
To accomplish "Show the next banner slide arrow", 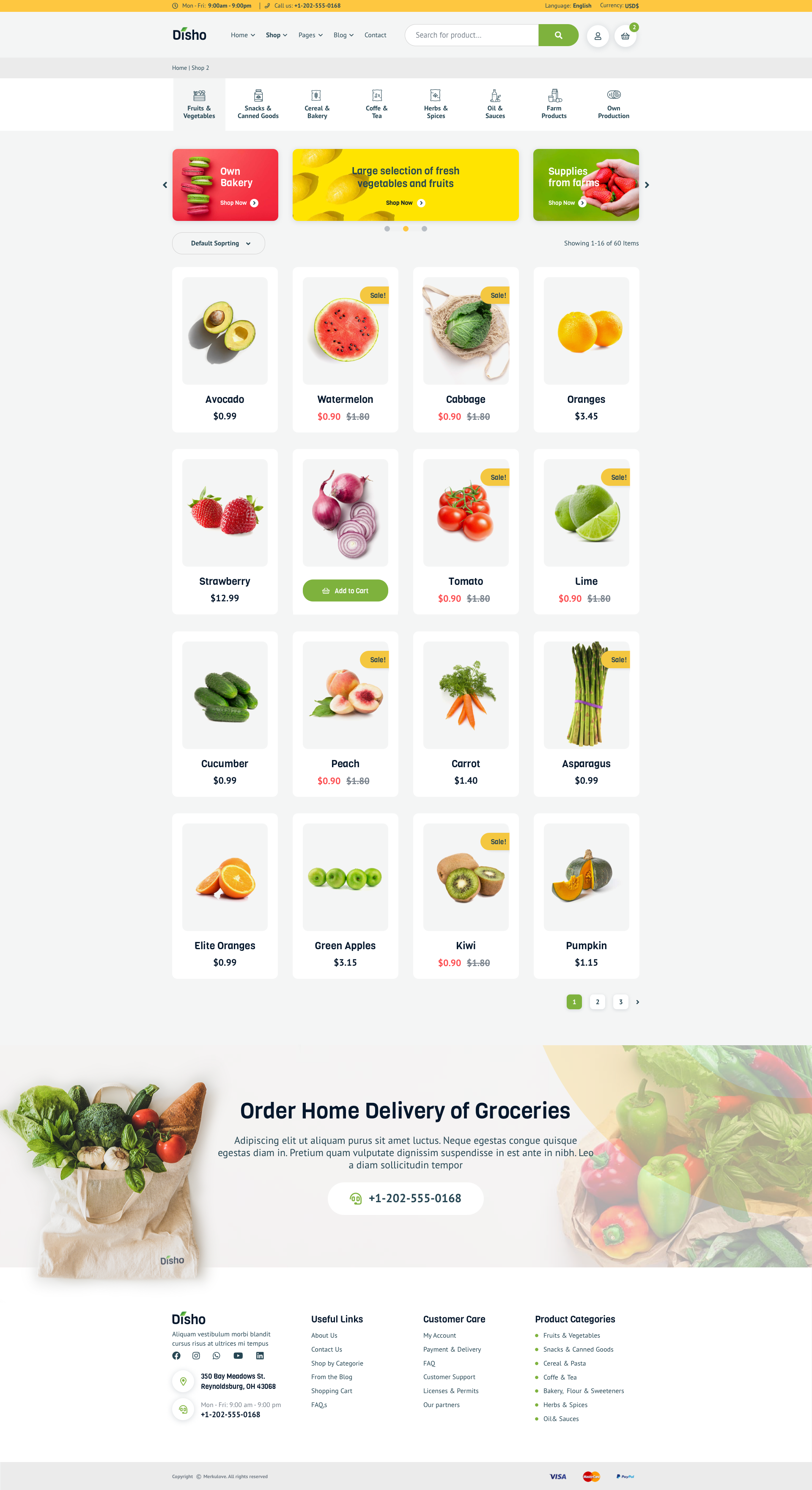I will tap(647, 185).
